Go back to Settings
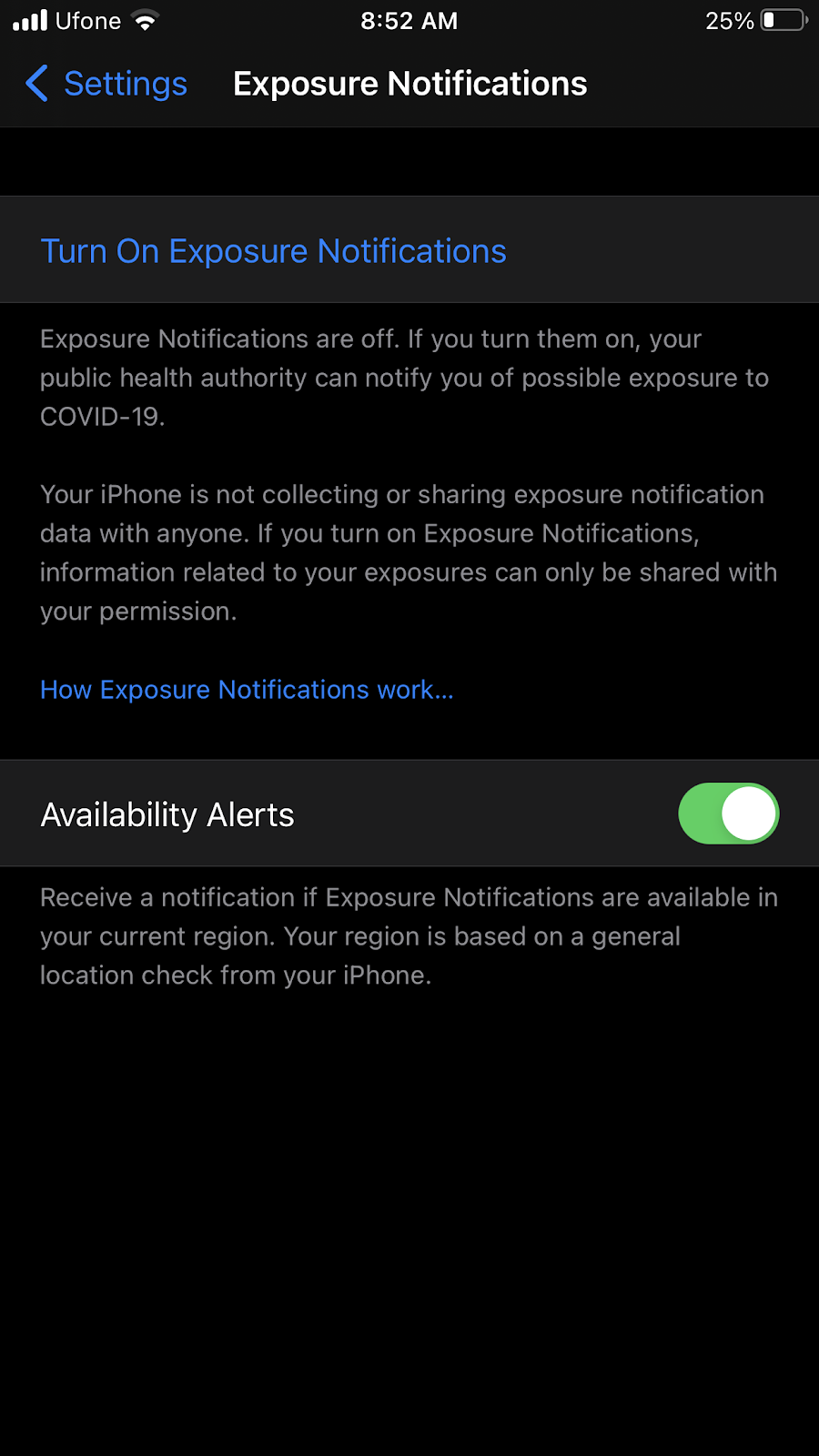Image resolution: width=819 pixels, height=1456 pixels. (x=106, y=84)
